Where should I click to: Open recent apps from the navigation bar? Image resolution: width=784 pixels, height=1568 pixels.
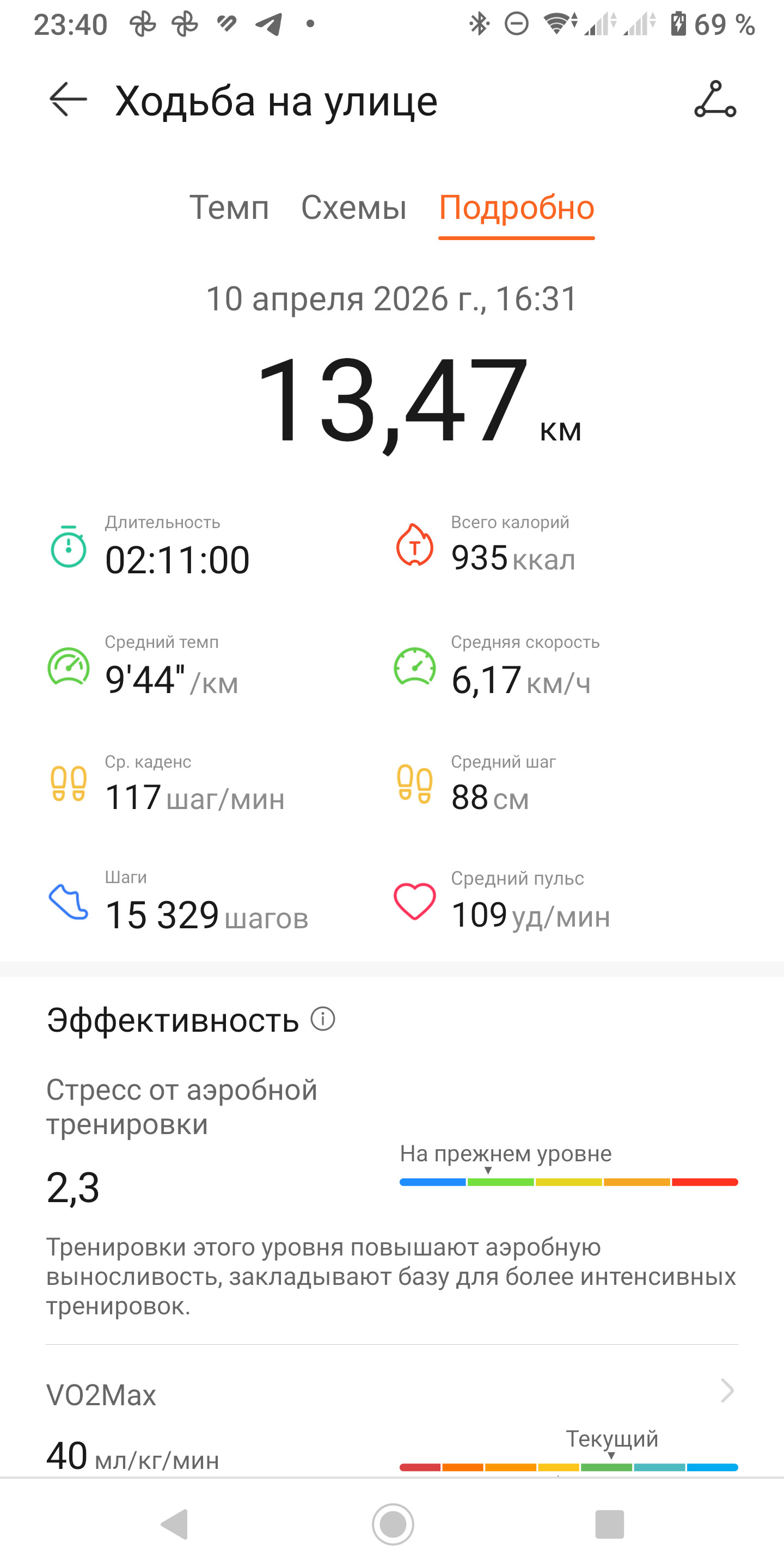(609, 1524)
